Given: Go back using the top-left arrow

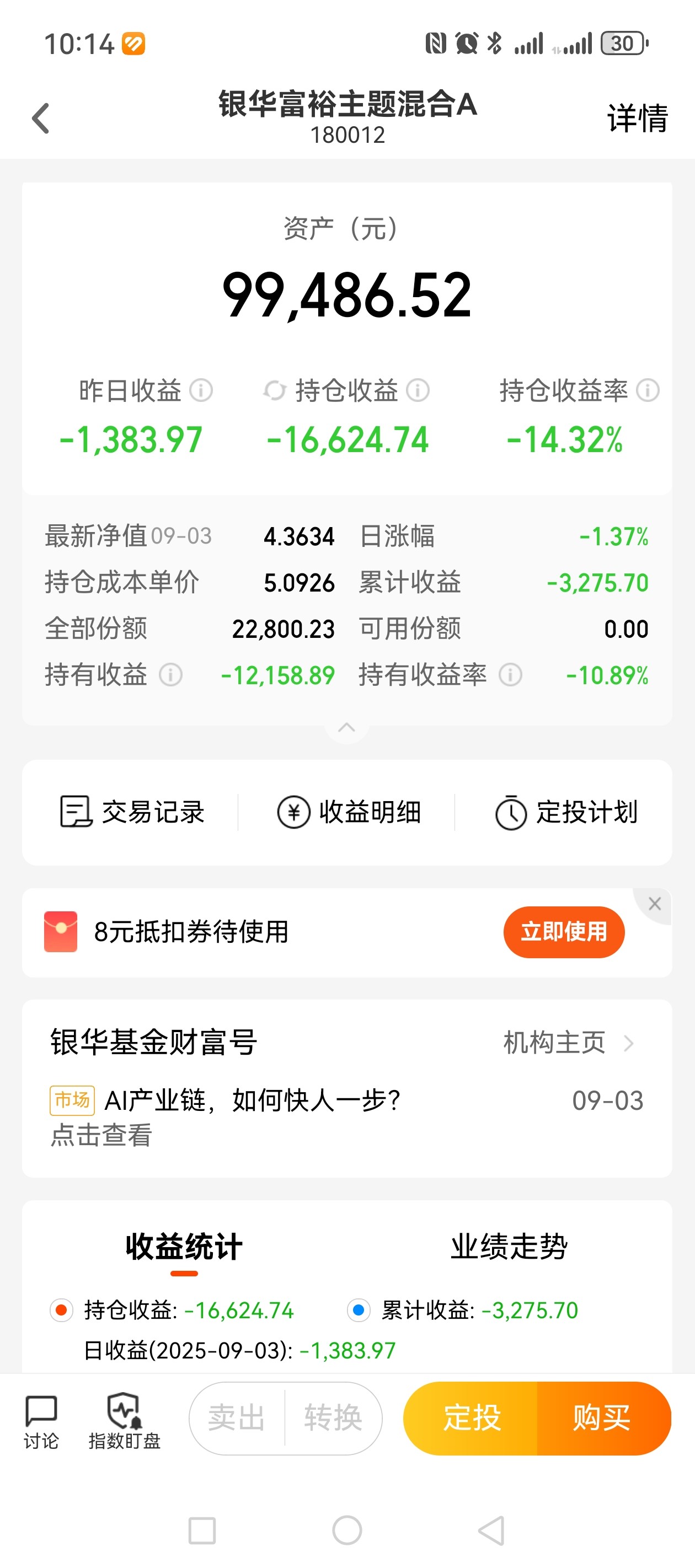Looking at the screenshot, I should click(41, 118).
